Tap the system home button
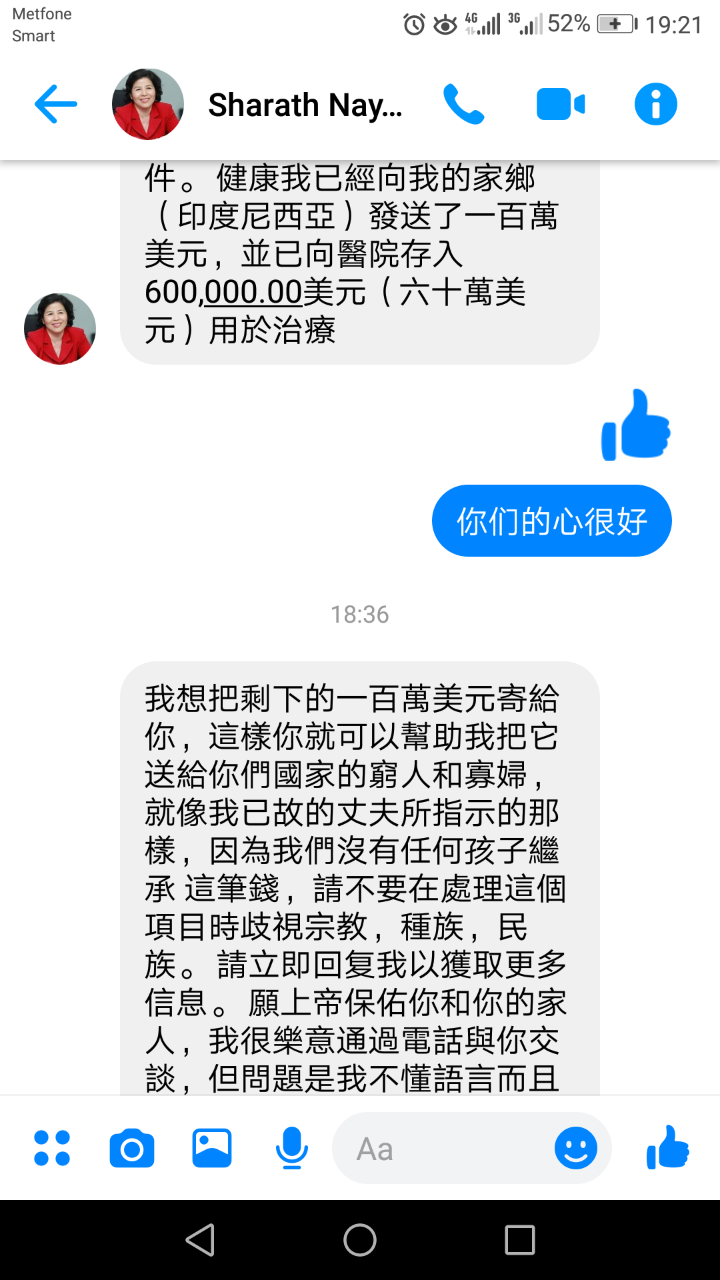The height and width of the screenshot is (1280, 720). (x=360, y=1240)
